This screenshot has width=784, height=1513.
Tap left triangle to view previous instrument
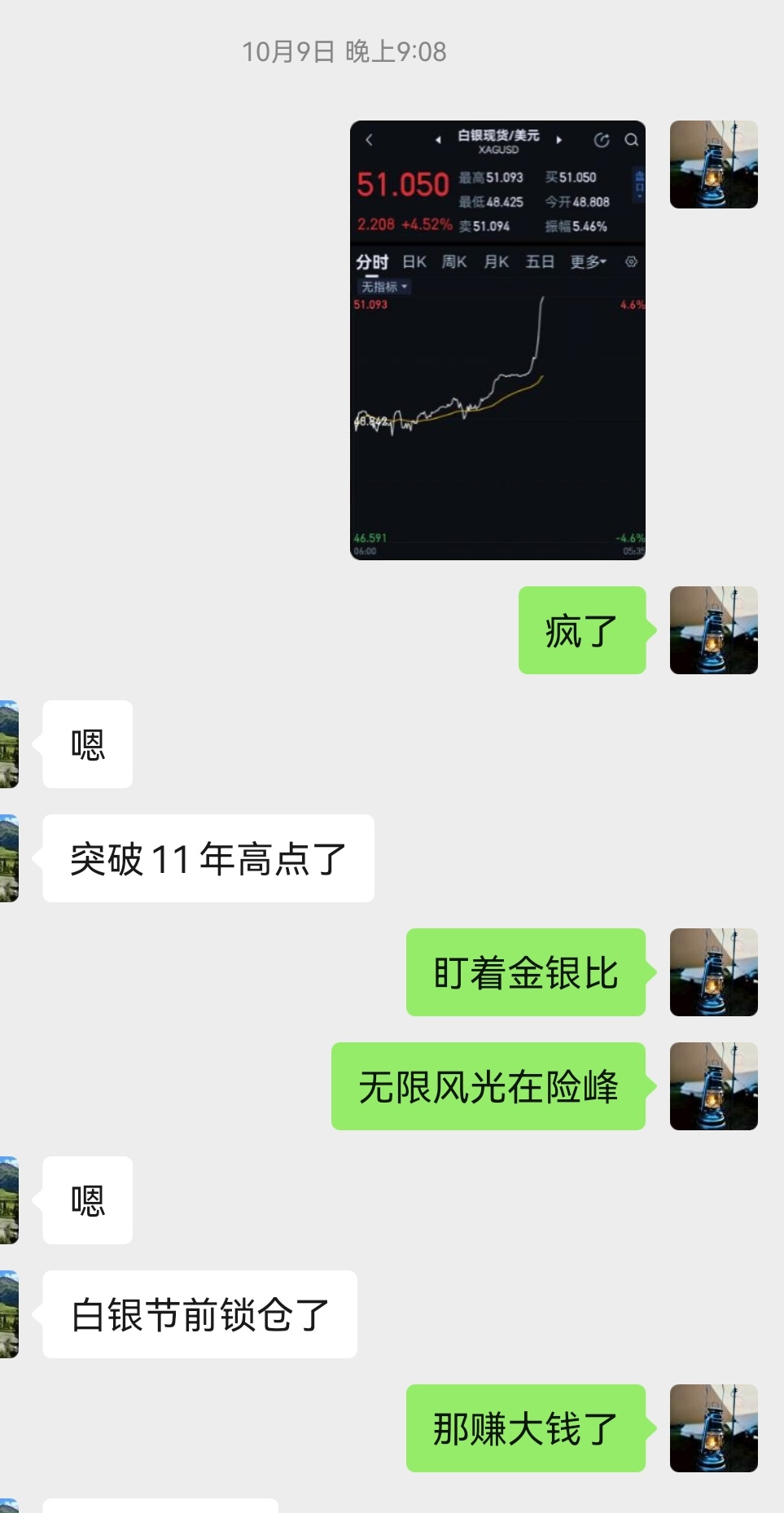(438, 139)
